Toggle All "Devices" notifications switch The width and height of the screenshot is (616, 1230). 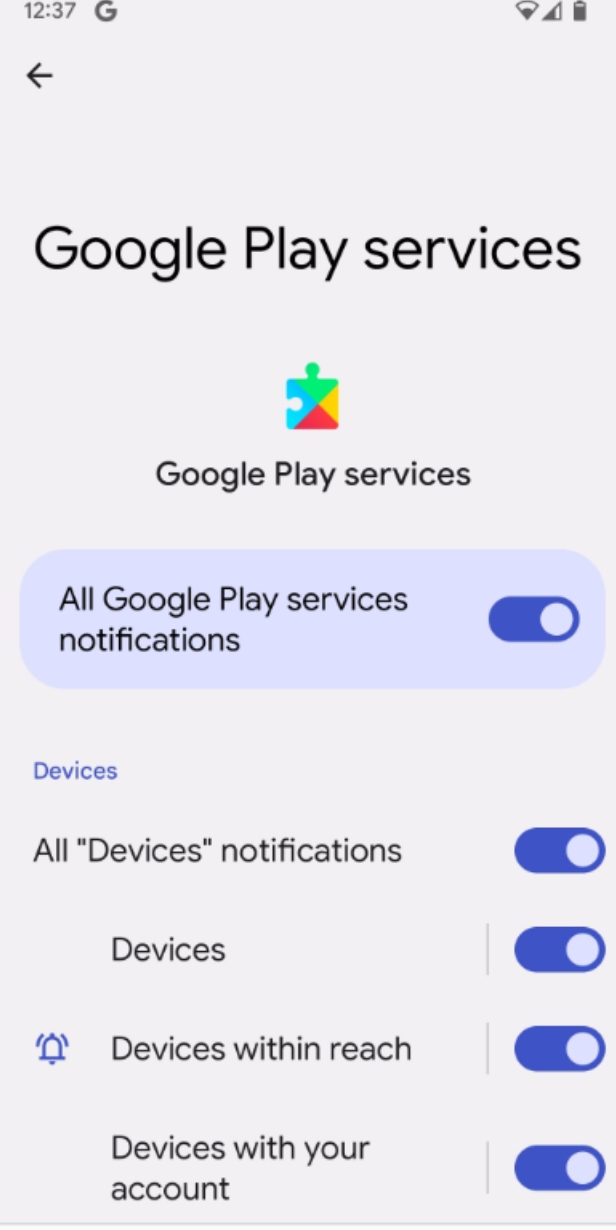tap(559, 851)
